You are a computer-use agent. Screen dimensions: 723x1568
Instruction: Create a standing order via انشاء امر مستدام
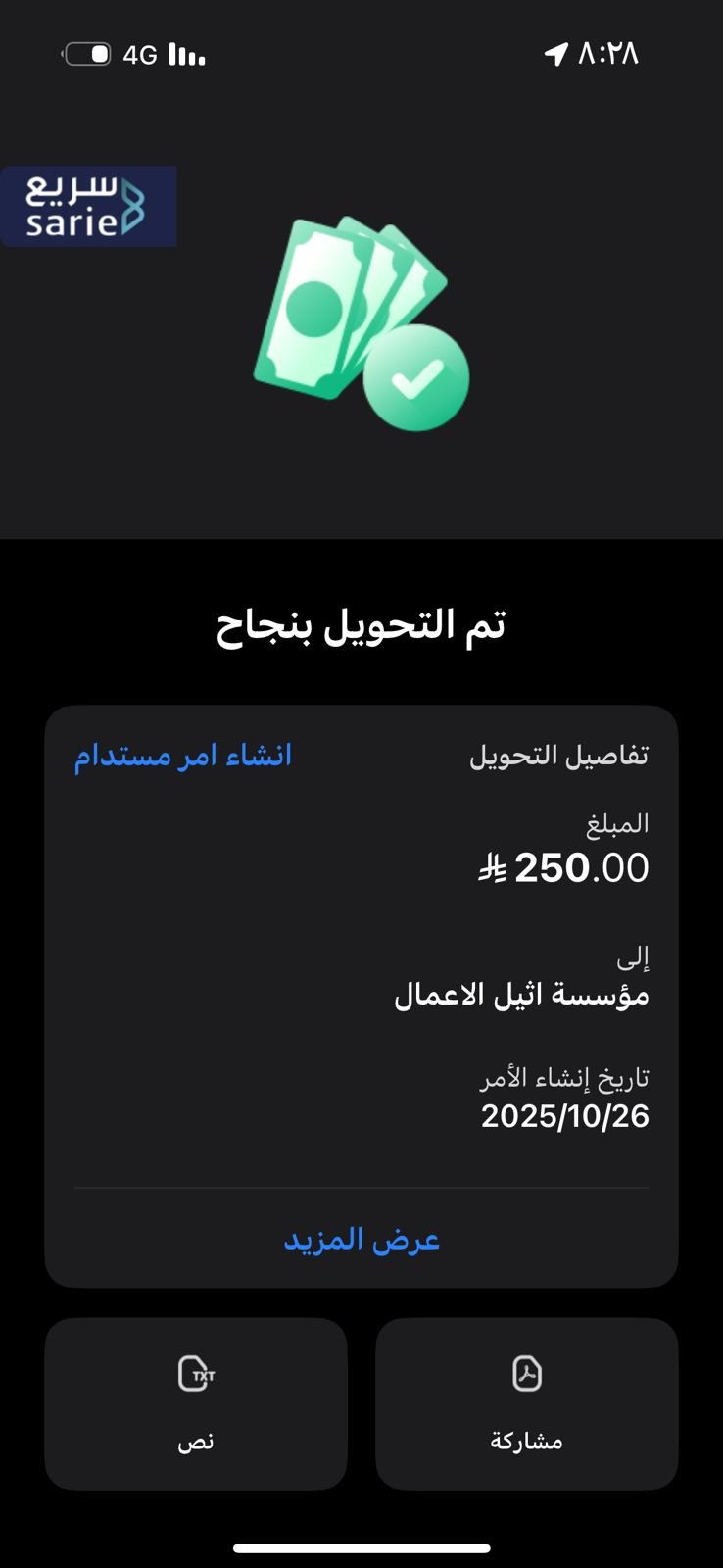(x=183, y=756)
